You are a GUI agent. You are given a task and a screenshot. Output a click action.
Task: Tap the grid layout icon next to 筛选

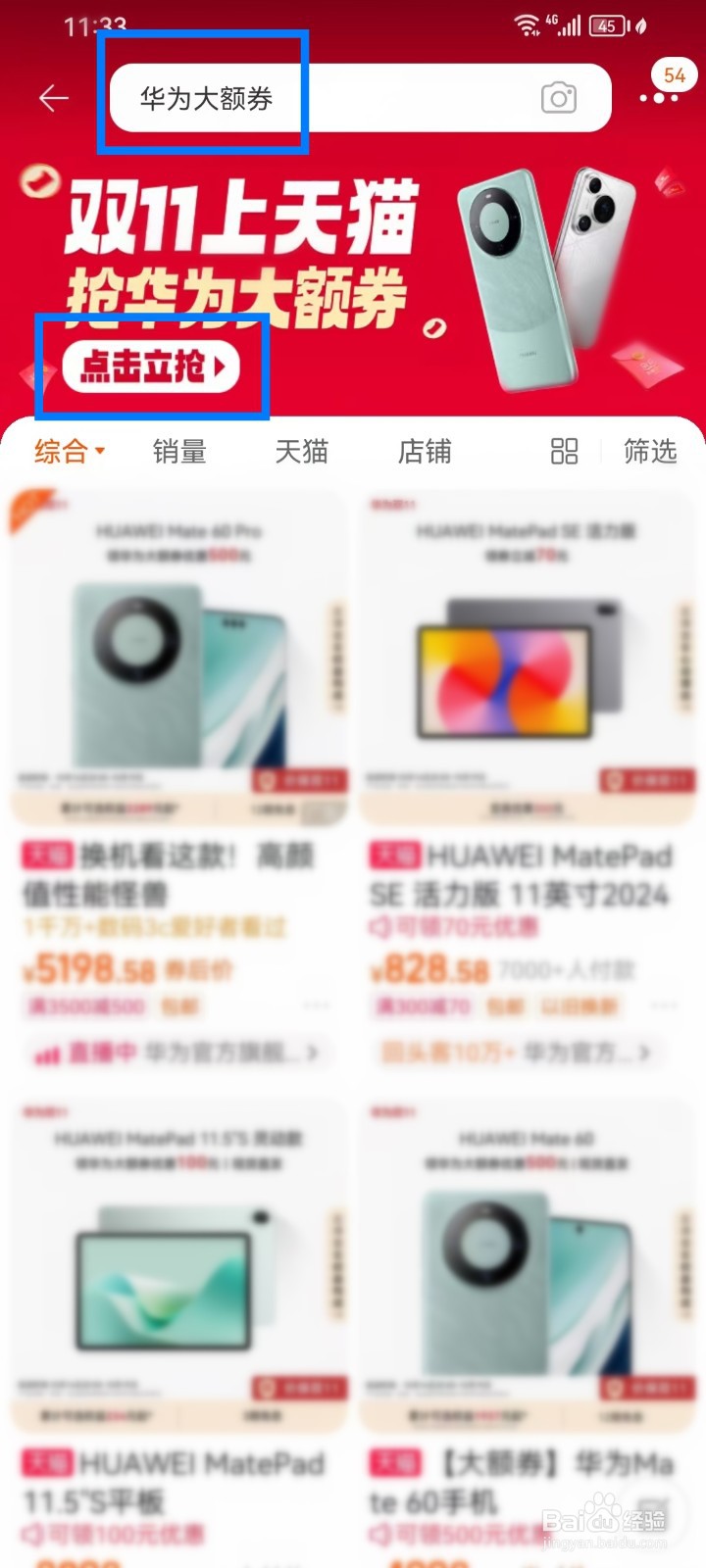point(564,451)
